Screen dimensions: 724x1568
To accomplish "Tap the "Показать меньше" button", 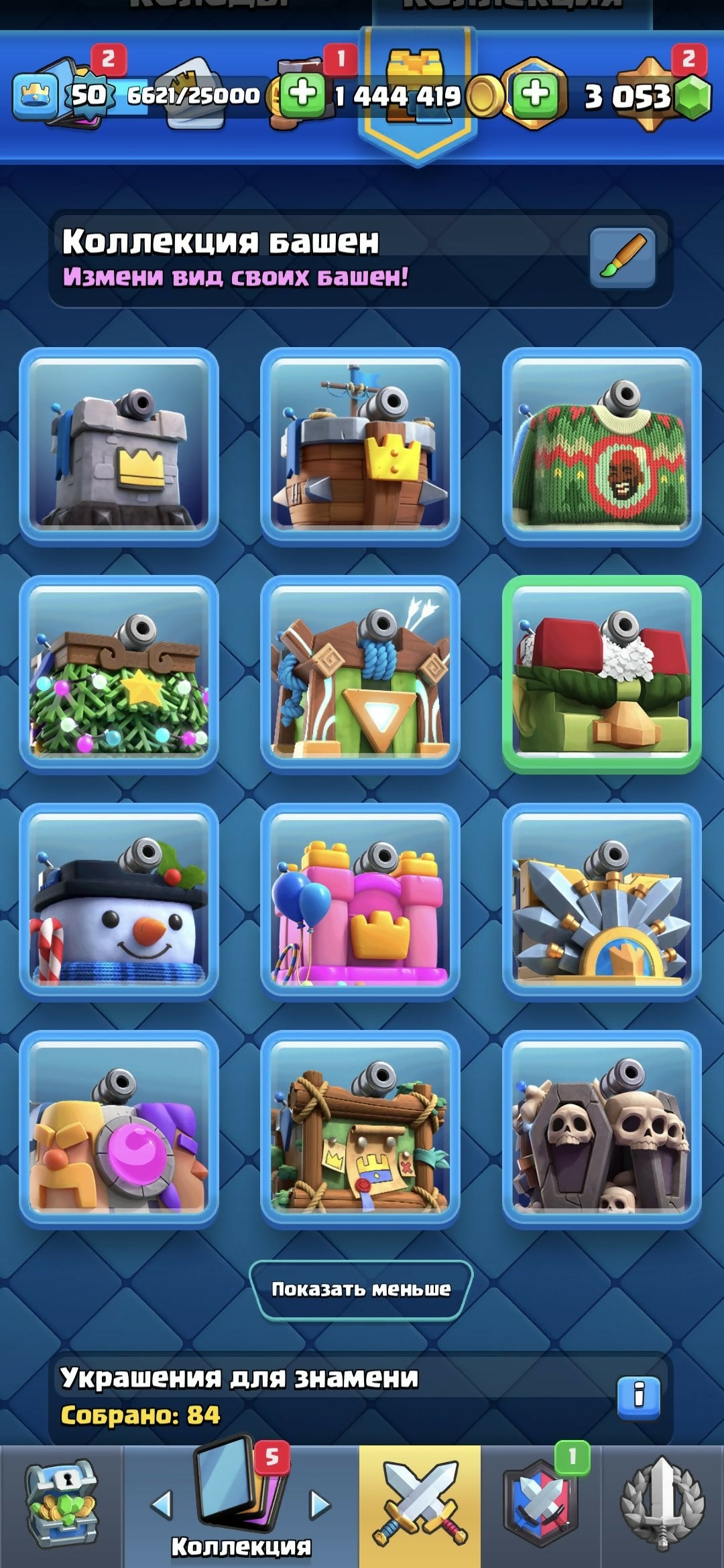I will [361, 1289].
